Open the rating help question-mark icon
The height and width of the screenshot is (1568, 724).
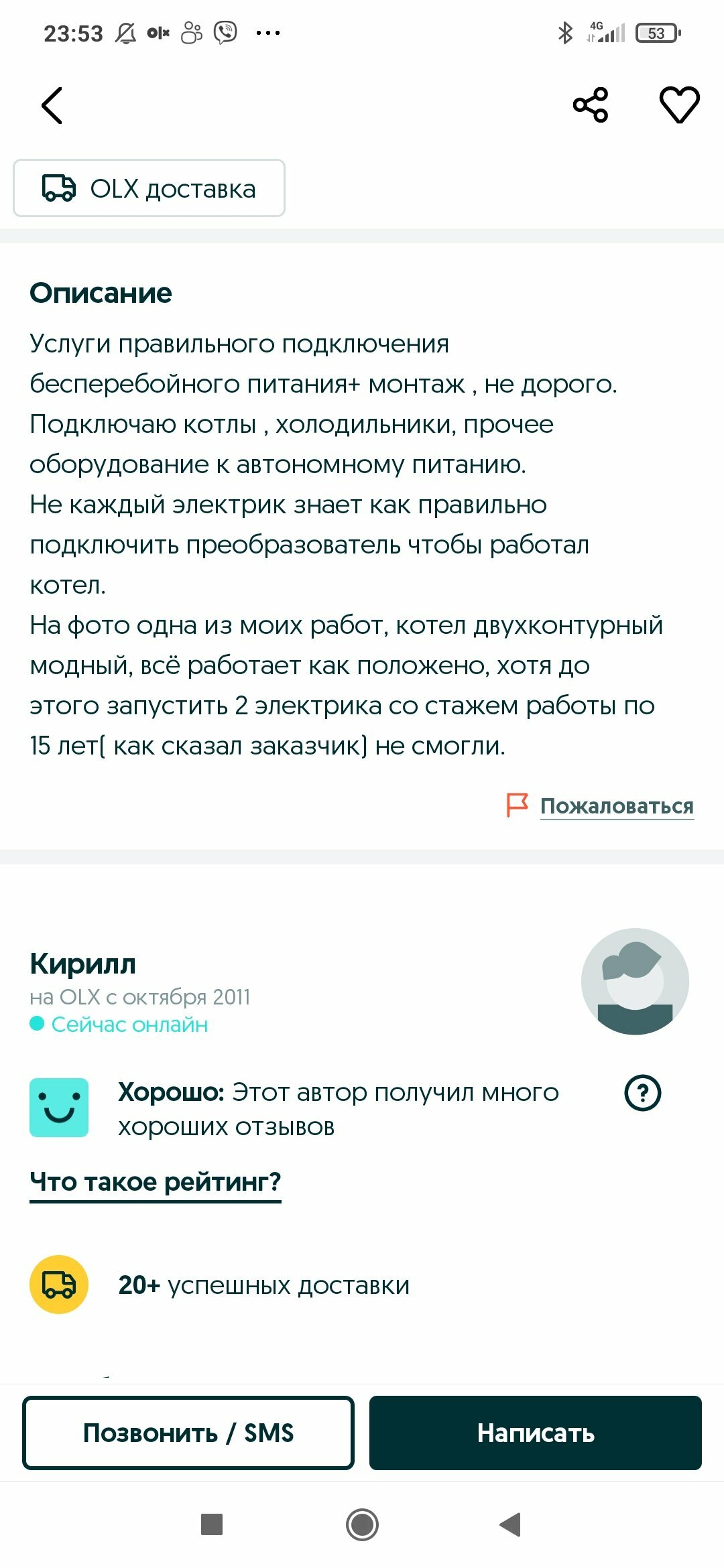pyautogui.click(x=643, y=1093)
